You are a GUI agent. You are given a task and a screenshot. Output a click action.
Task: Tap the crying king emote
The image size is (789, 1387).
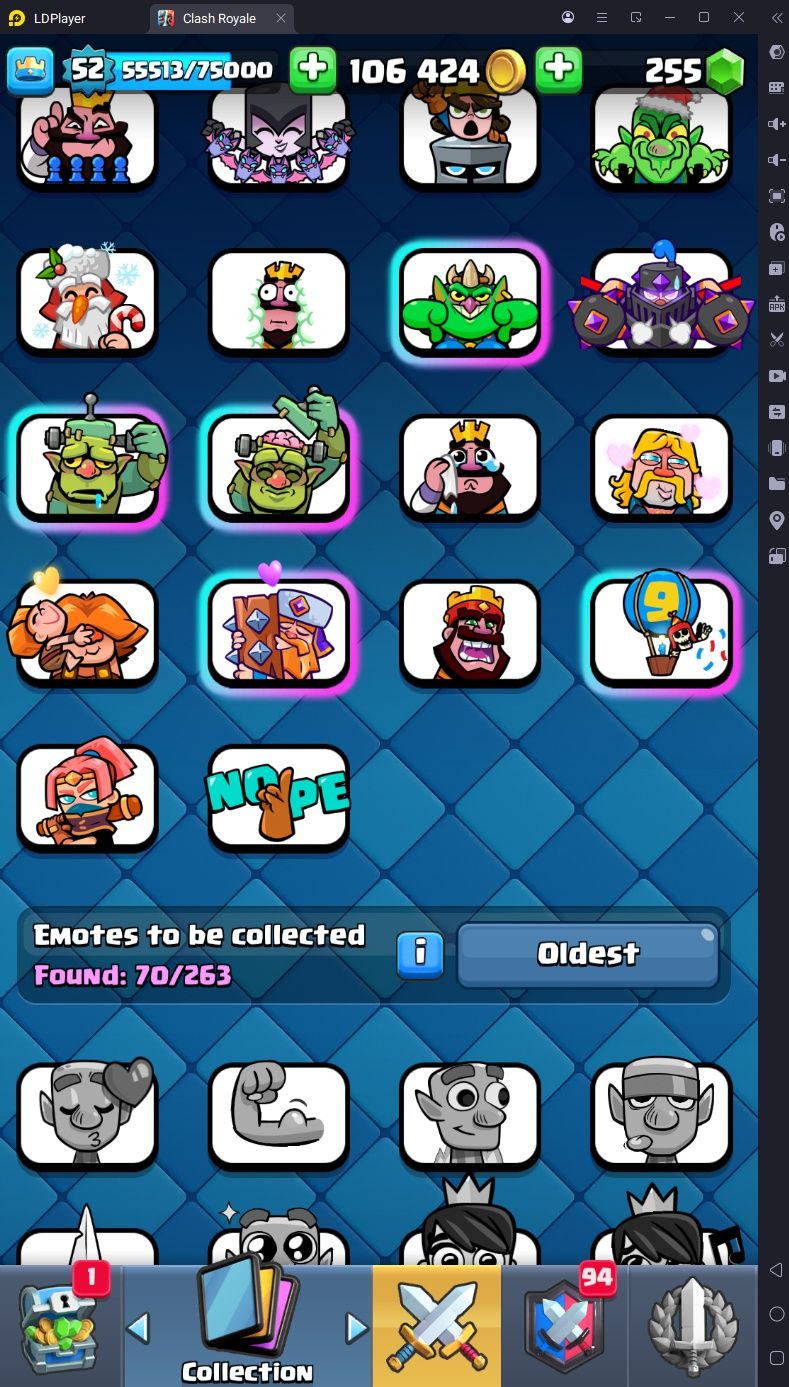(x=470, y=466)
